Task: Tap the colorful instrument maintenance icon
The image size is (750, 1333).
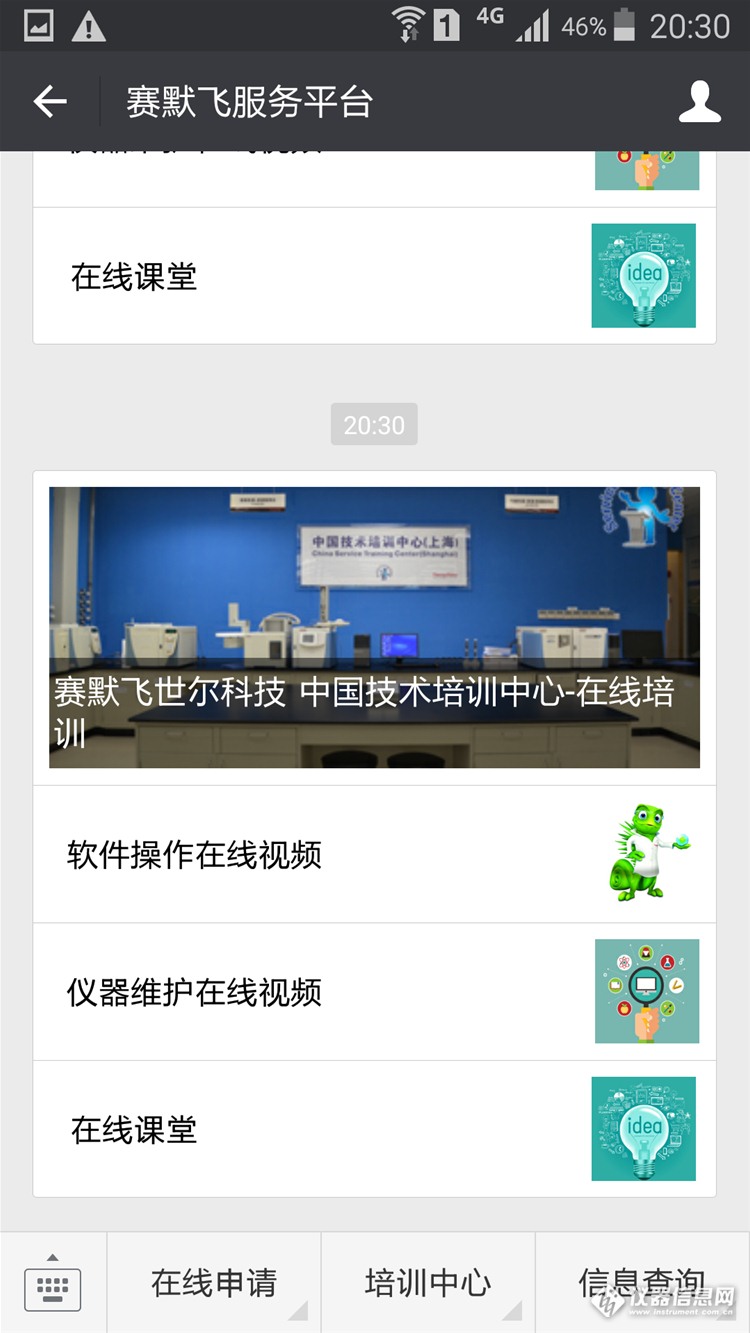Action: 646,991
